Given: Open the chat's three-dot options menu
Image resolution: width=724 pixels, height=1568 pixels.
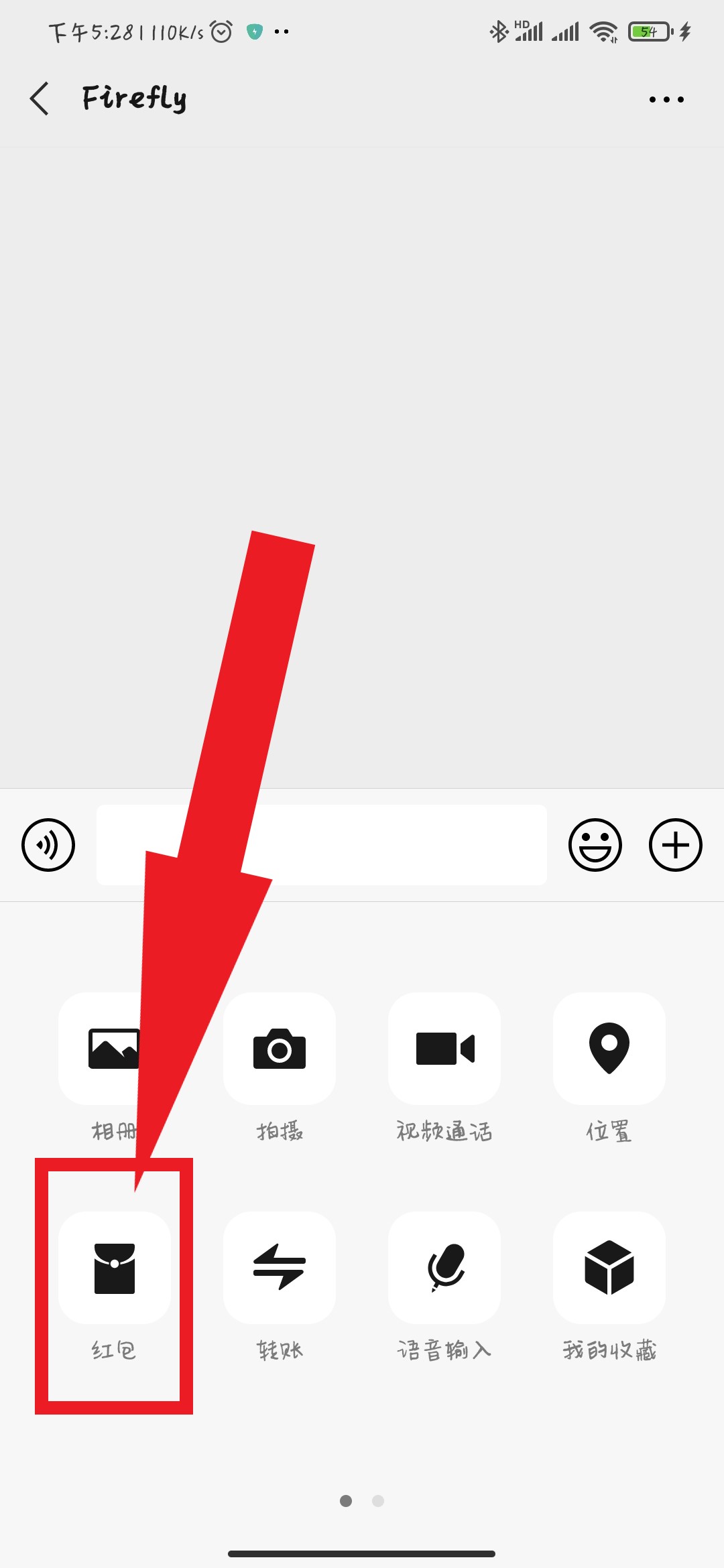Looking at the screenshot, I should 666,99.
